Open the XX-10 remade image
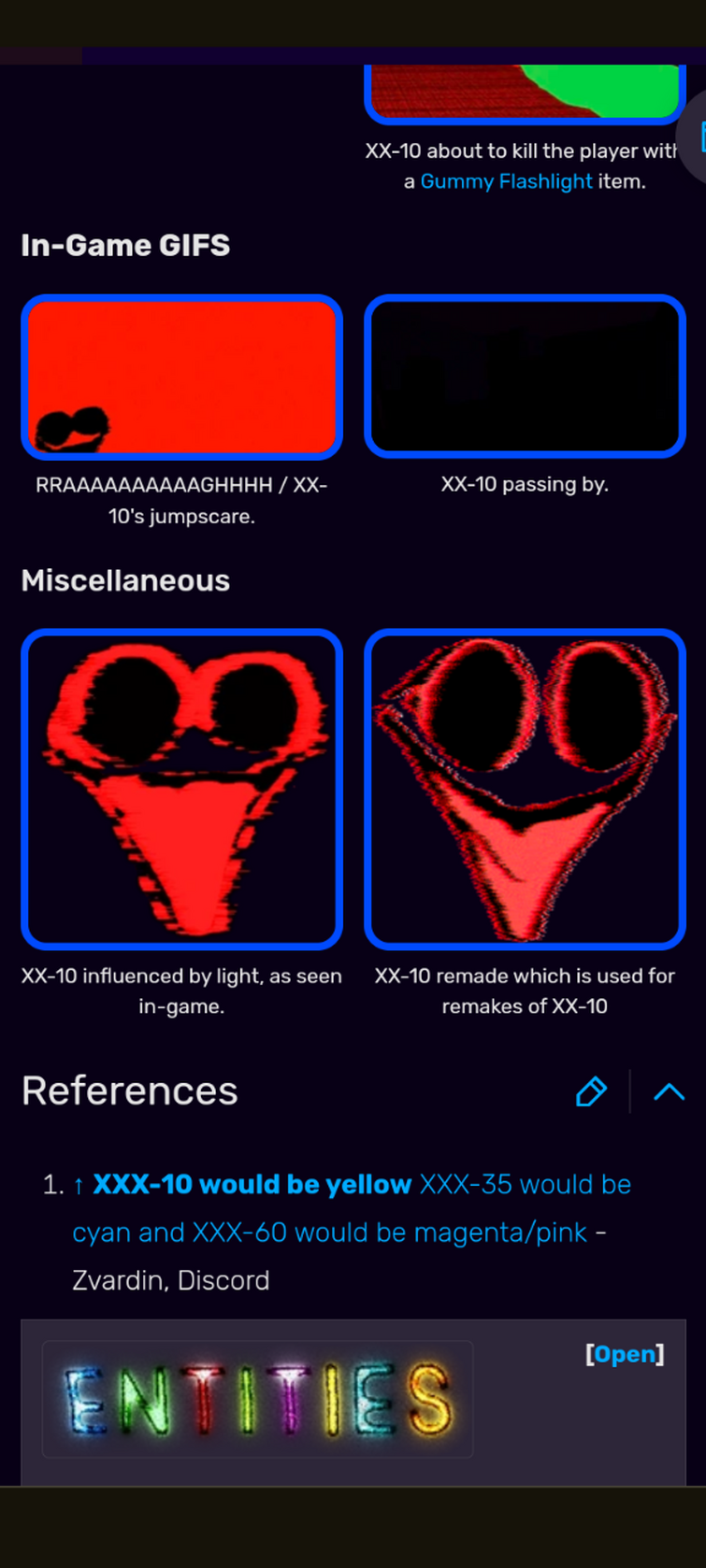Screen dimensions: 706x1568 coord(525,790)
